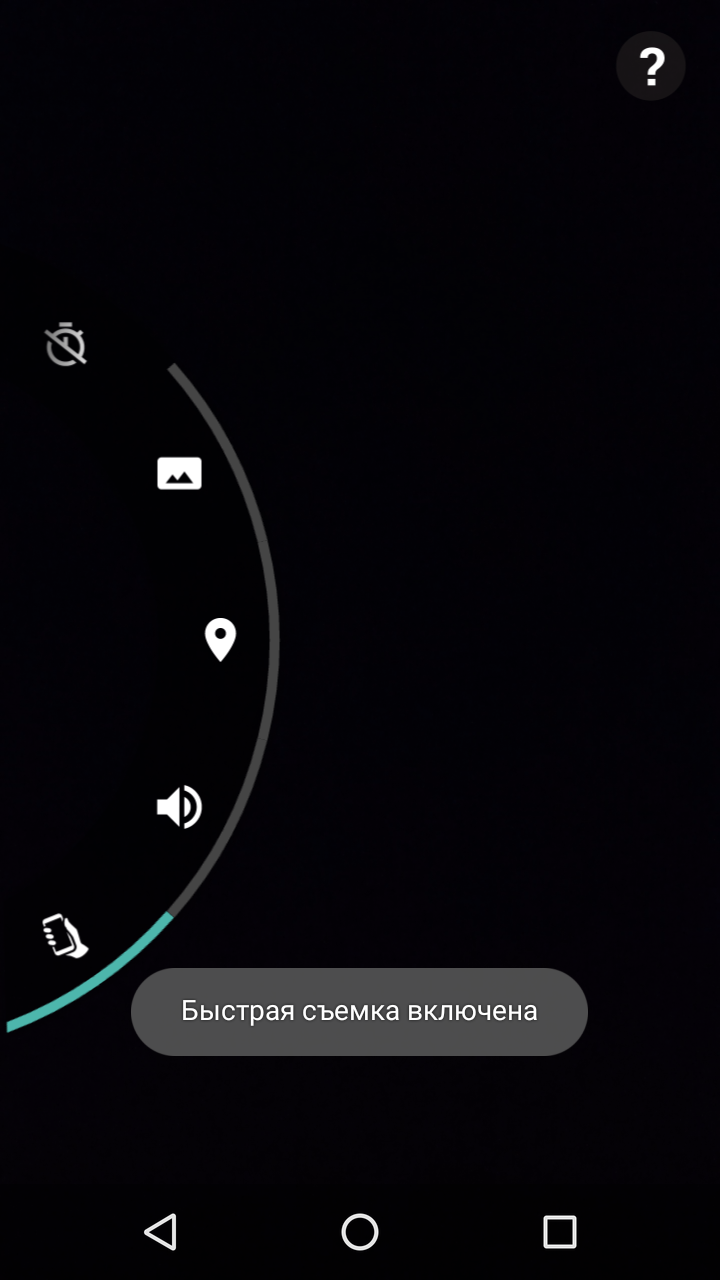This screenshot has width=720, height=1280.
Task: Toggle the quick capture hand-phone icon
Action: [65, 936]
